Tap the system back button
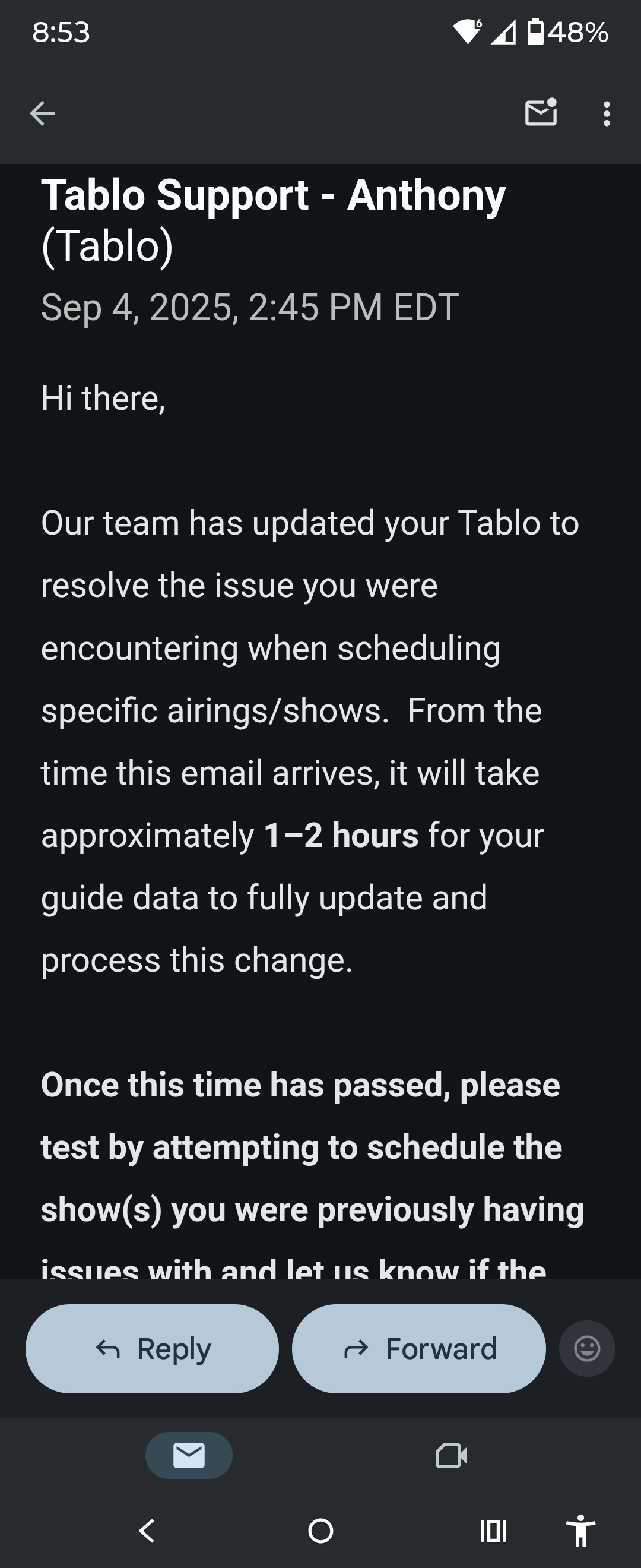The image size is (641, 1568). [147, 1531]
